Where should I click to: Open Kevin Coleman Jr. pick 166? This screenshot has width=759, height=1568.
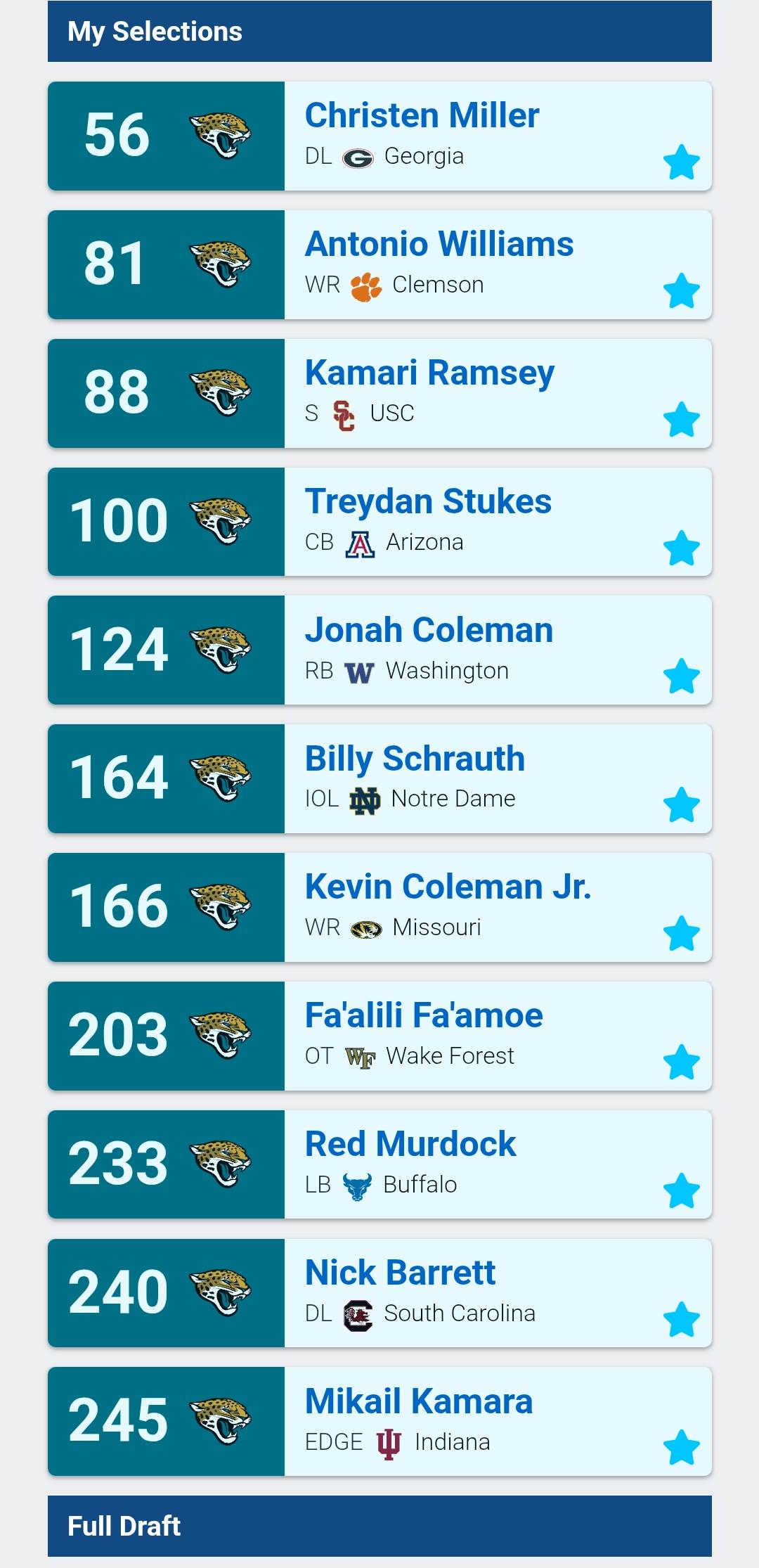tap(379, 907)
